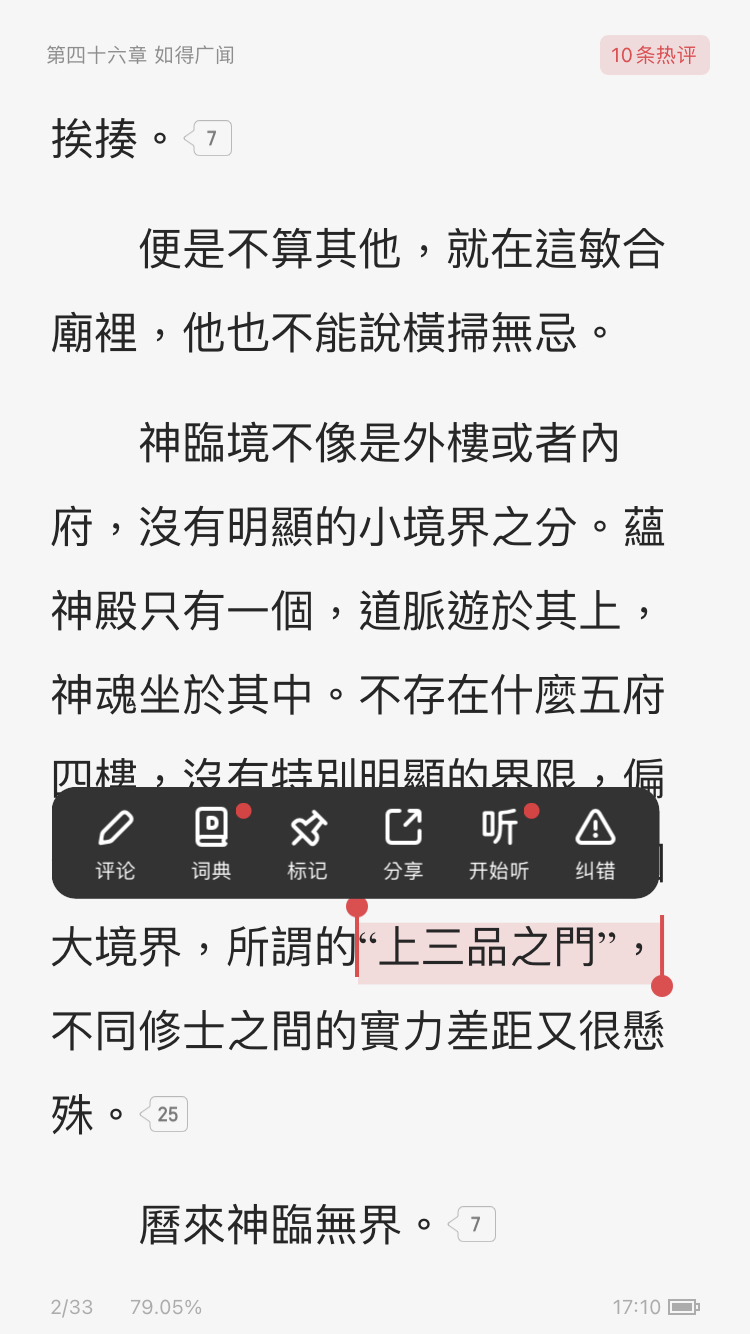Open the 25 comments bubble after 殊
The width and height of the screenshot is (750, 1334).
[165, 1114]
